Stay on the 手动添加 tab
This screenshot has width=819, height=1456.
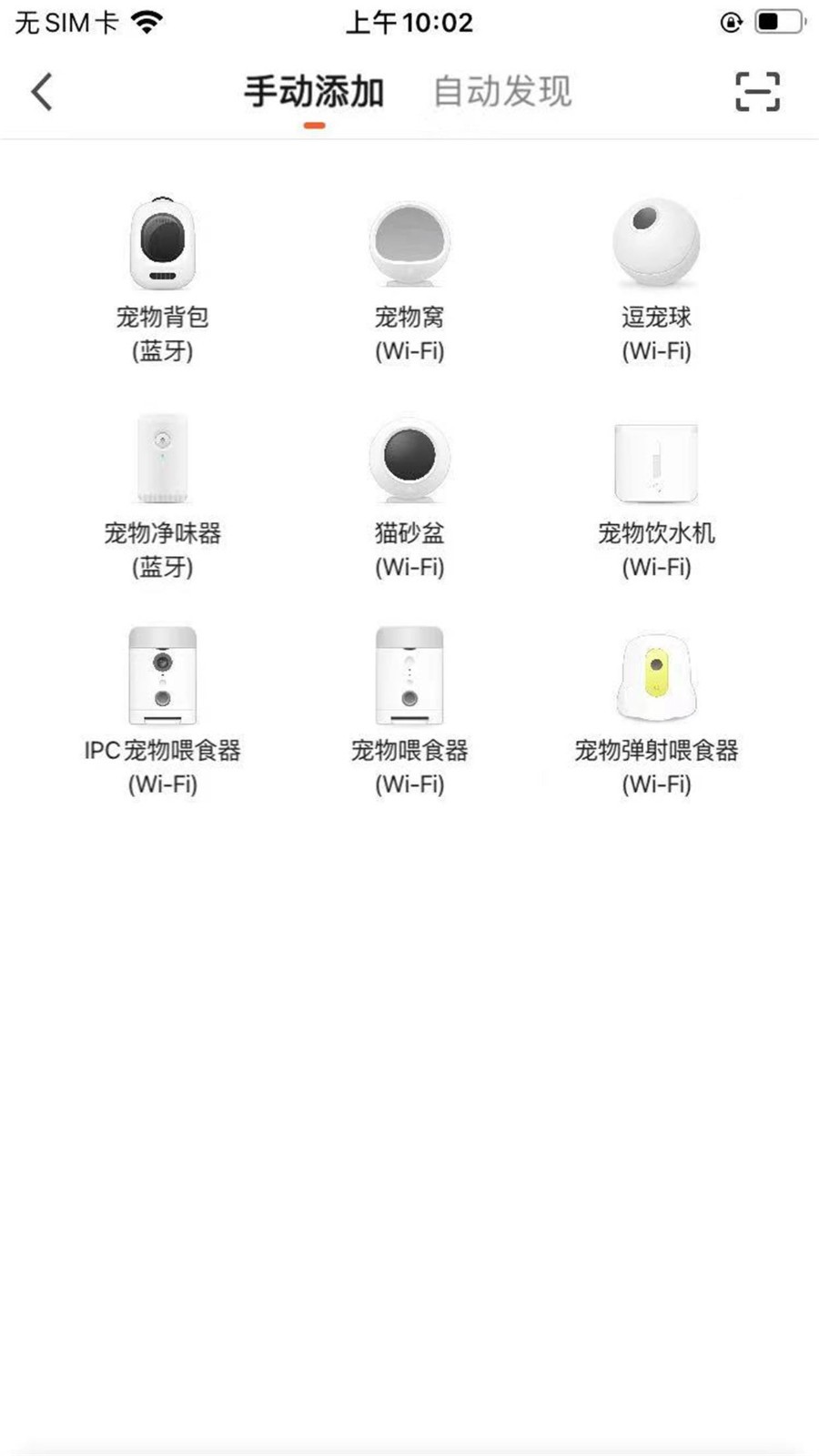point(314,89)
